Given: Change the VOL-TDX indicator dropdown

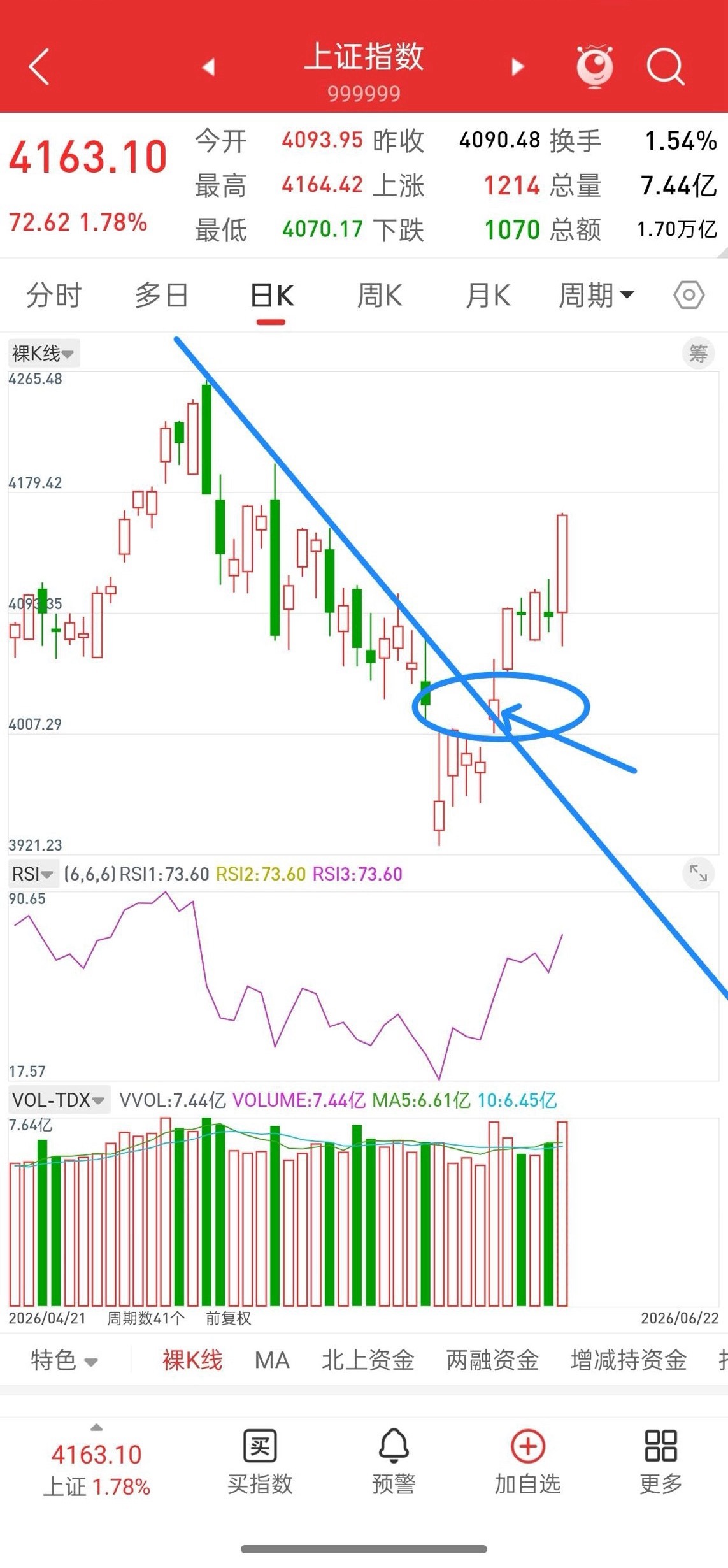Looking at the screenshot, I should 59,1100.
